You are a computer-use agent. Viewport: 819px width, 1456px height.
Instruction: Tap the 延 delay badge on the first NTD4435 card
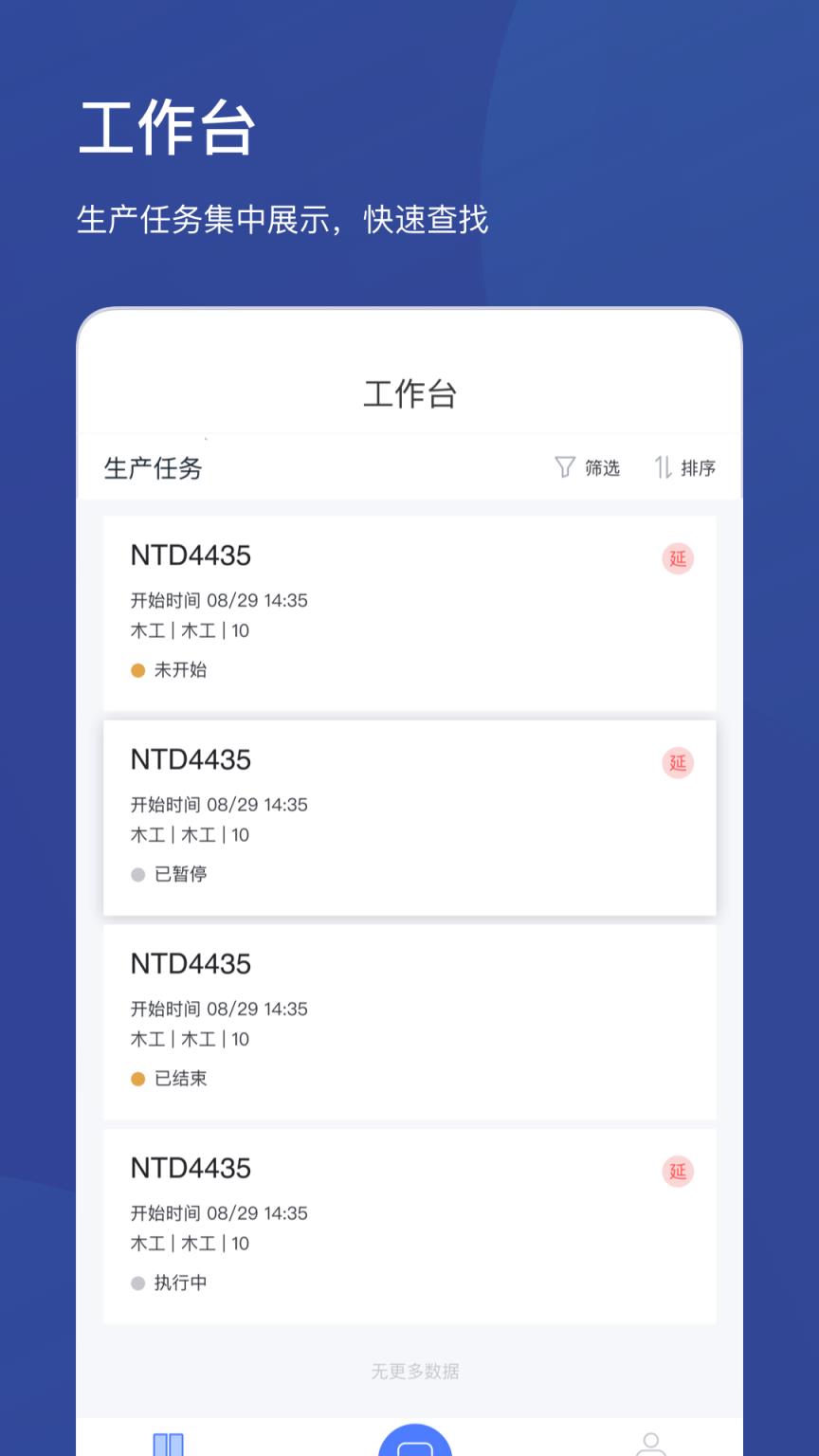pos(678,559)
